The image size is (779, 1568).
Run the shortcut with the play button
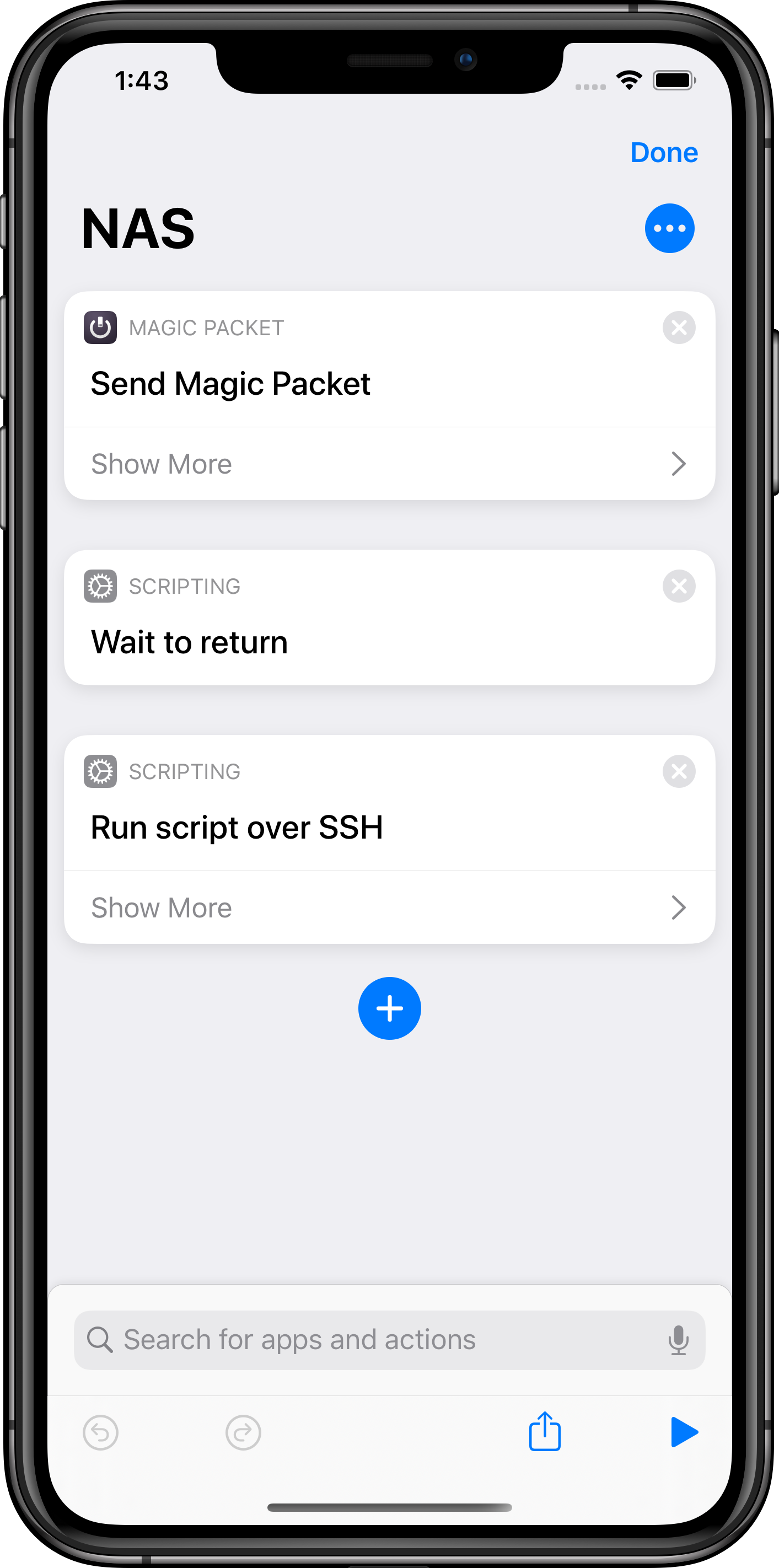[684, 1432]
